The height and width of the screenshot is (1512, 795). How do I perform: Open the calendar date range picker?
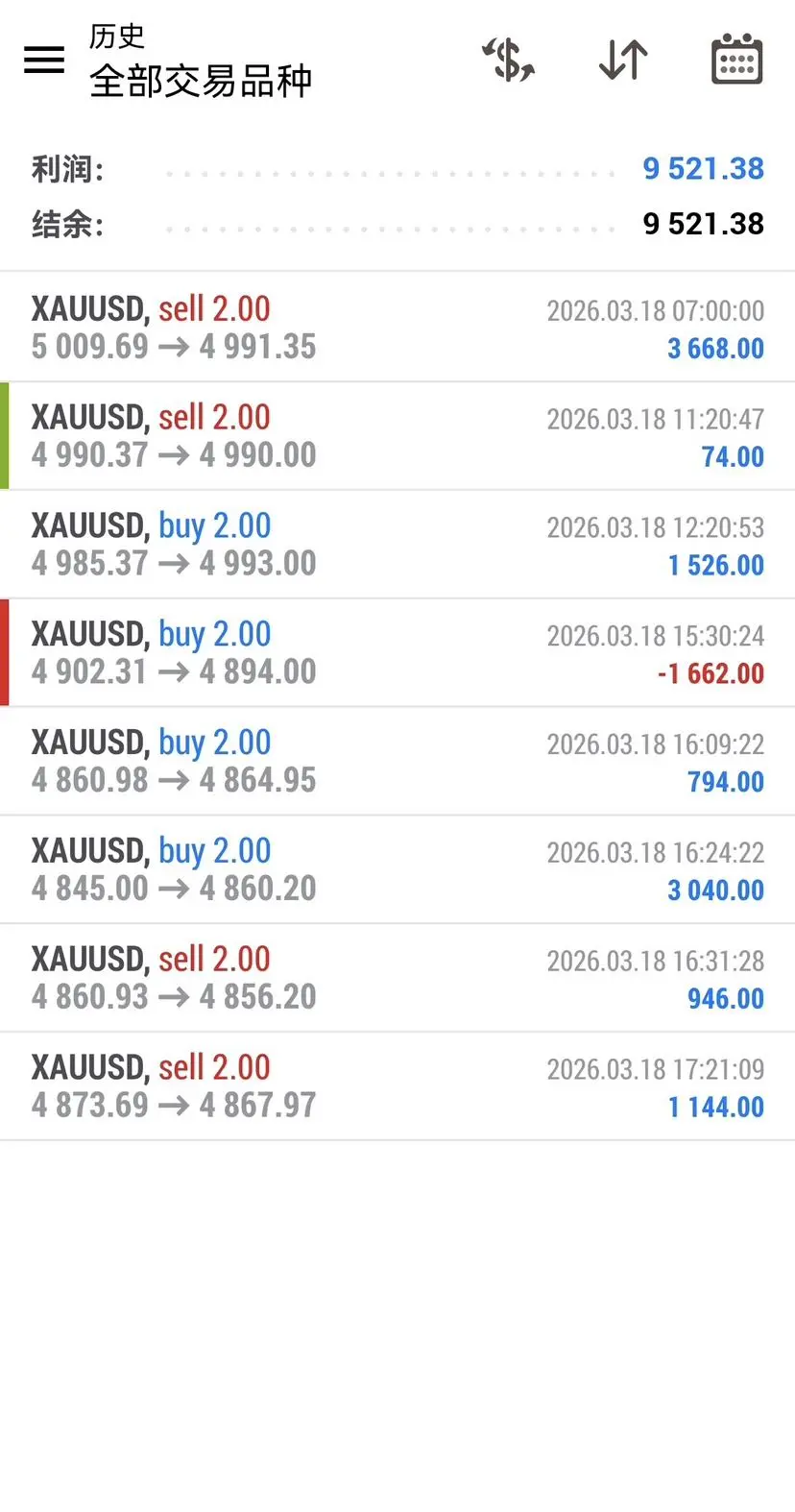736,60
